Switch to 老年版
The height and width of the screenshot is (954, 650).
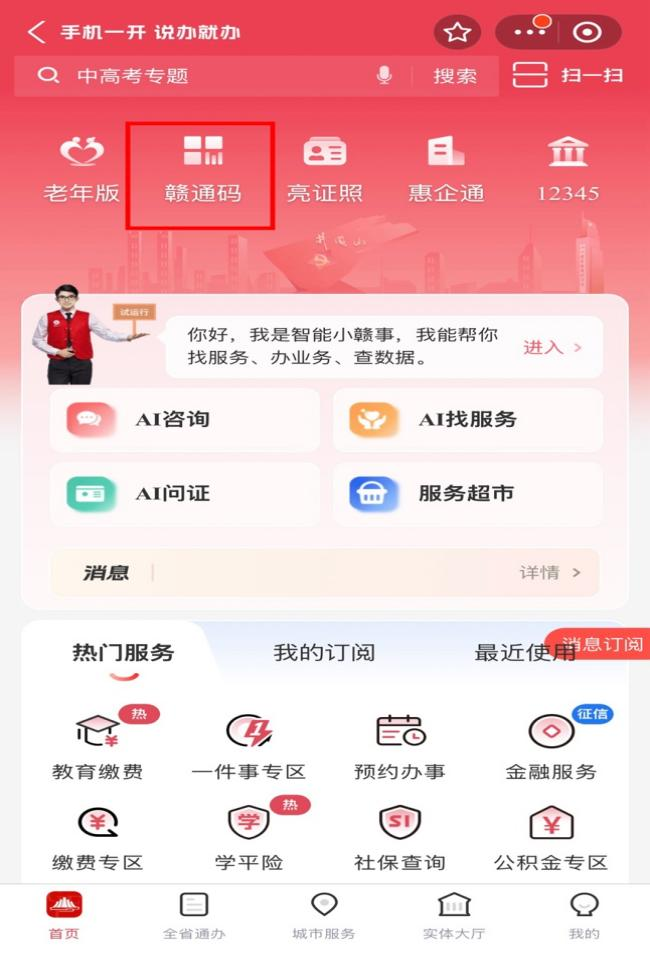tap(82, 170)
